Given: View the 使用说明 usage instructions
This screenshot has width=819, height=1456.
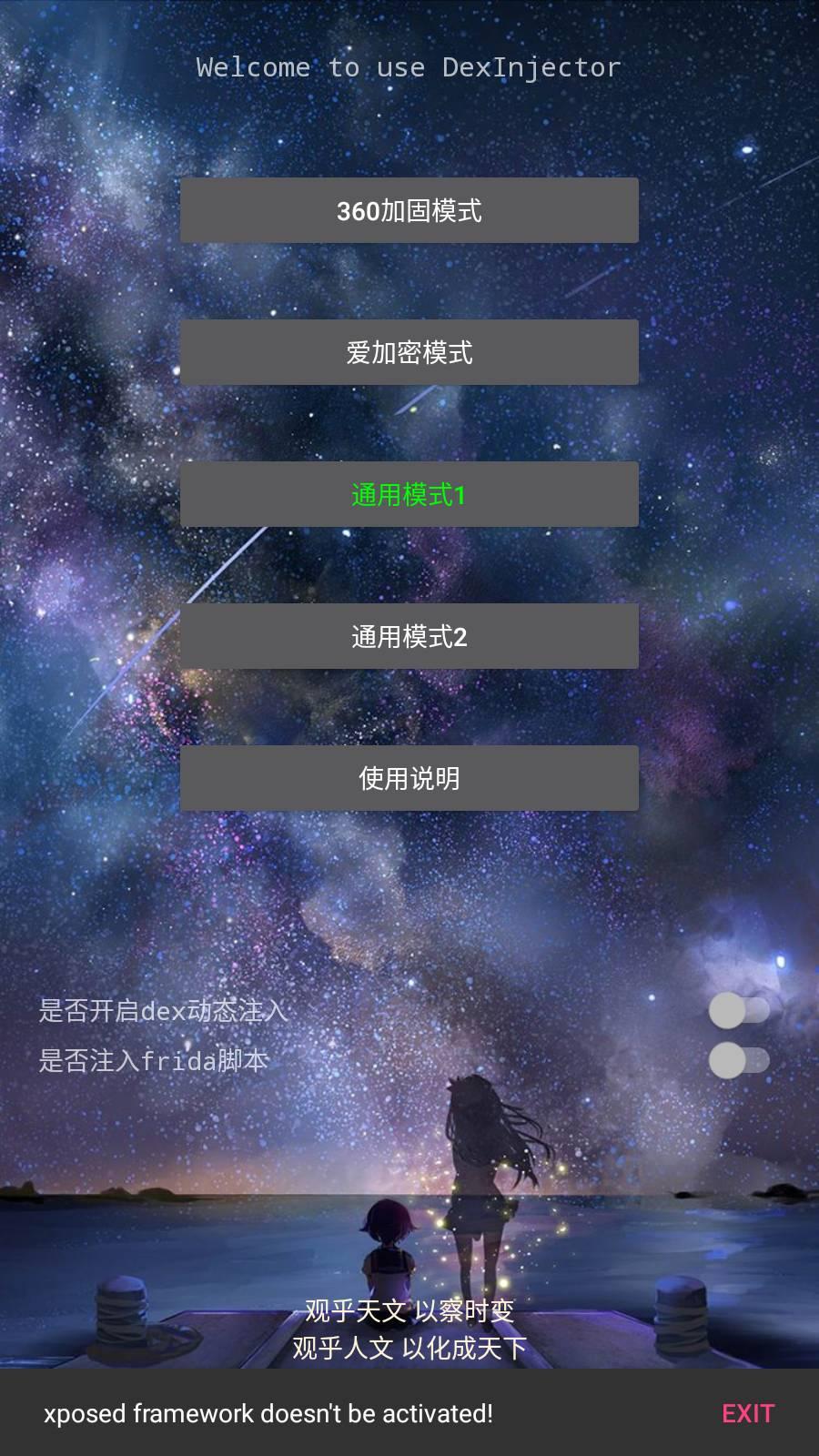Looking at the screenshot, I should pyautogui.click(x=409, y=778).
